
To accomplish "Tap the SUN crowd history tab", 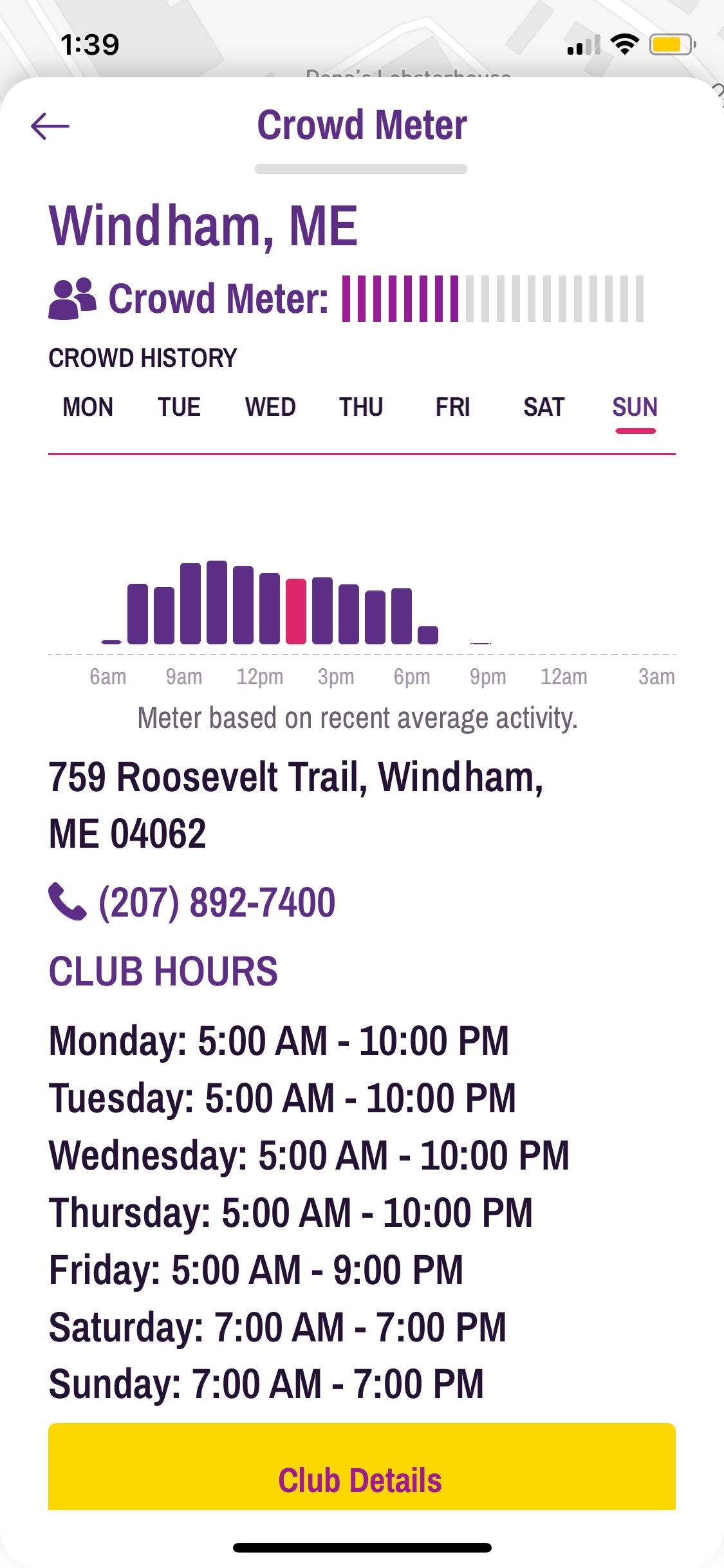I will [x=635, y=407].
